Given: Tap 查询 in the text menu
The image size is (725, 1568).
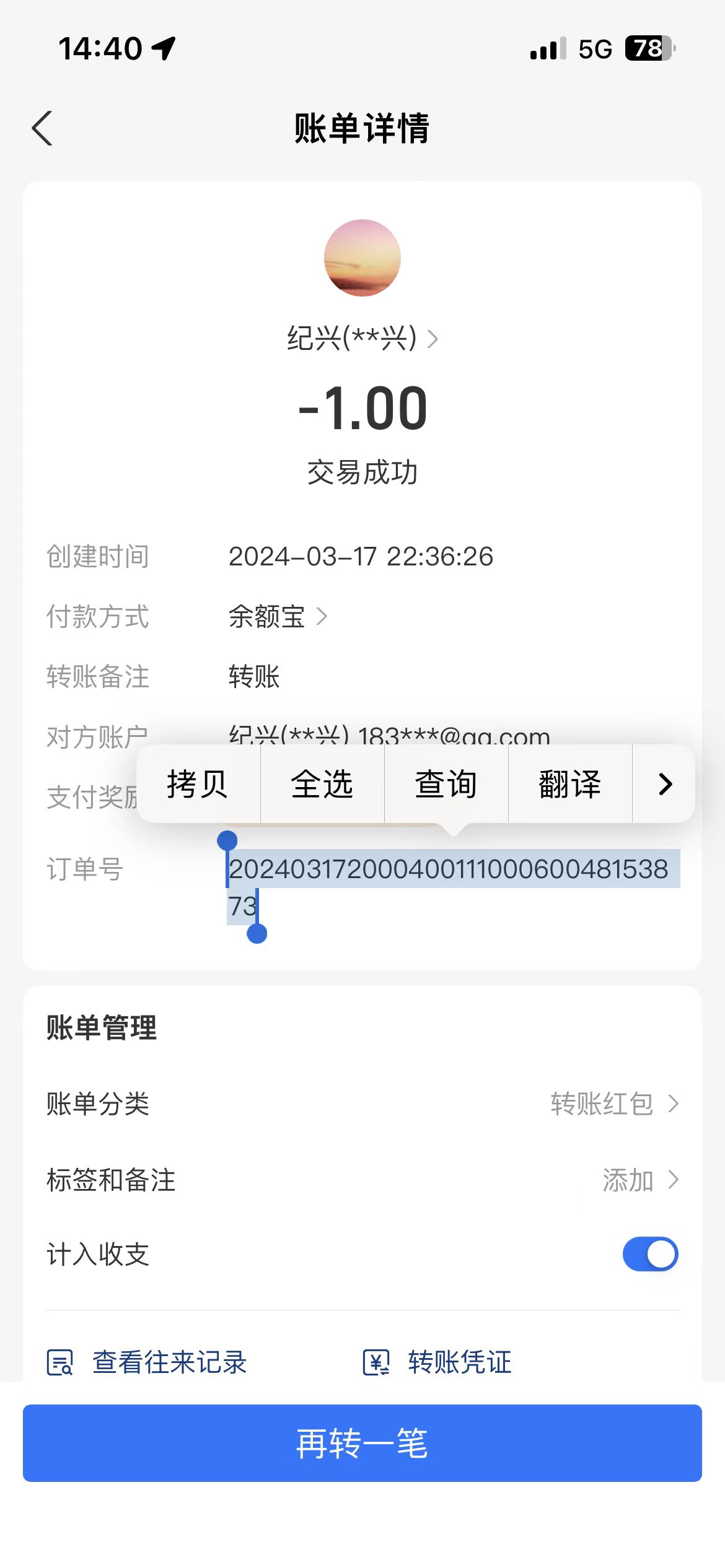Looking at the screenshot, I should click(x=446, y=784).
